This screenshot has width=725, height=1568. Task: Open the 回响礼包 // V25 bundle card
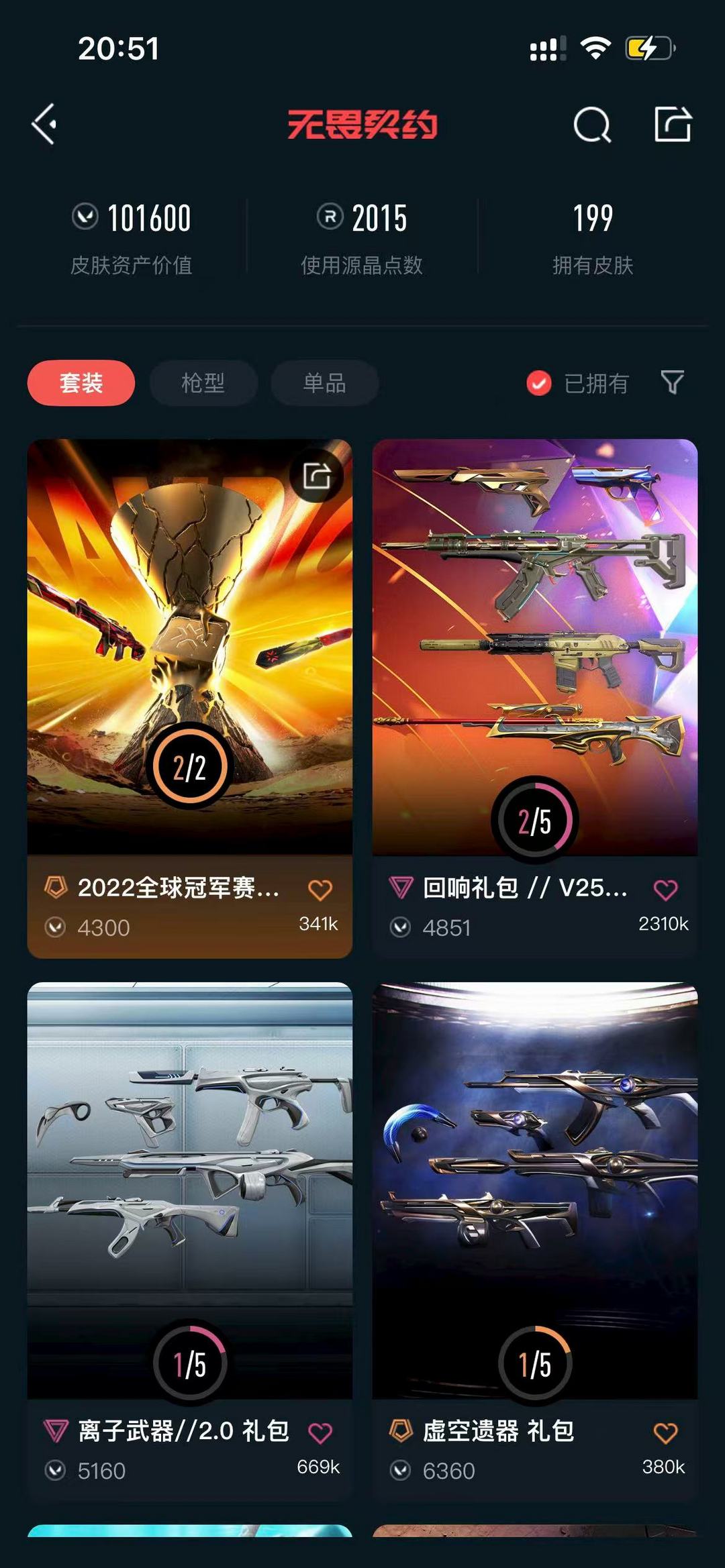tap(535, 698)
